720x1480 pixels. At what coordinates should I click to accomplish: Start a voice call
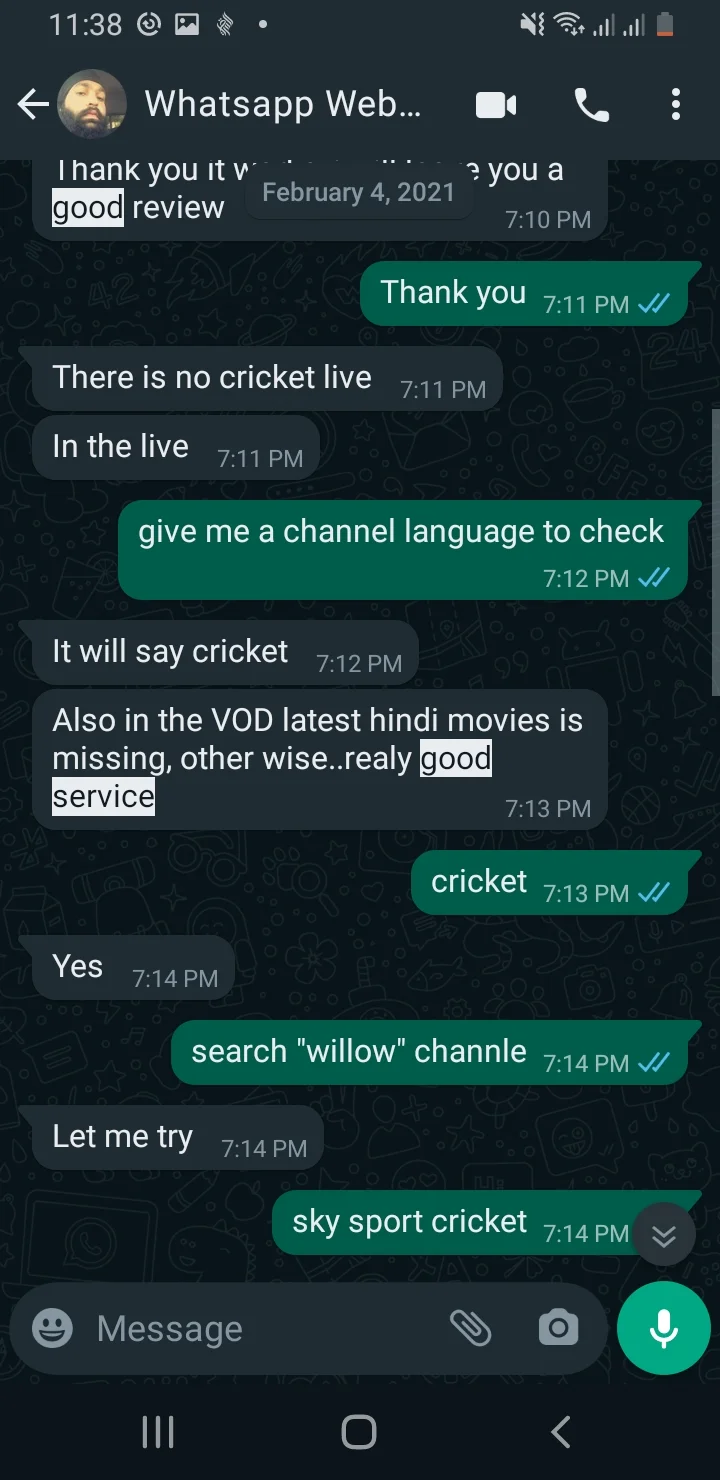click(x=591, y=104)
